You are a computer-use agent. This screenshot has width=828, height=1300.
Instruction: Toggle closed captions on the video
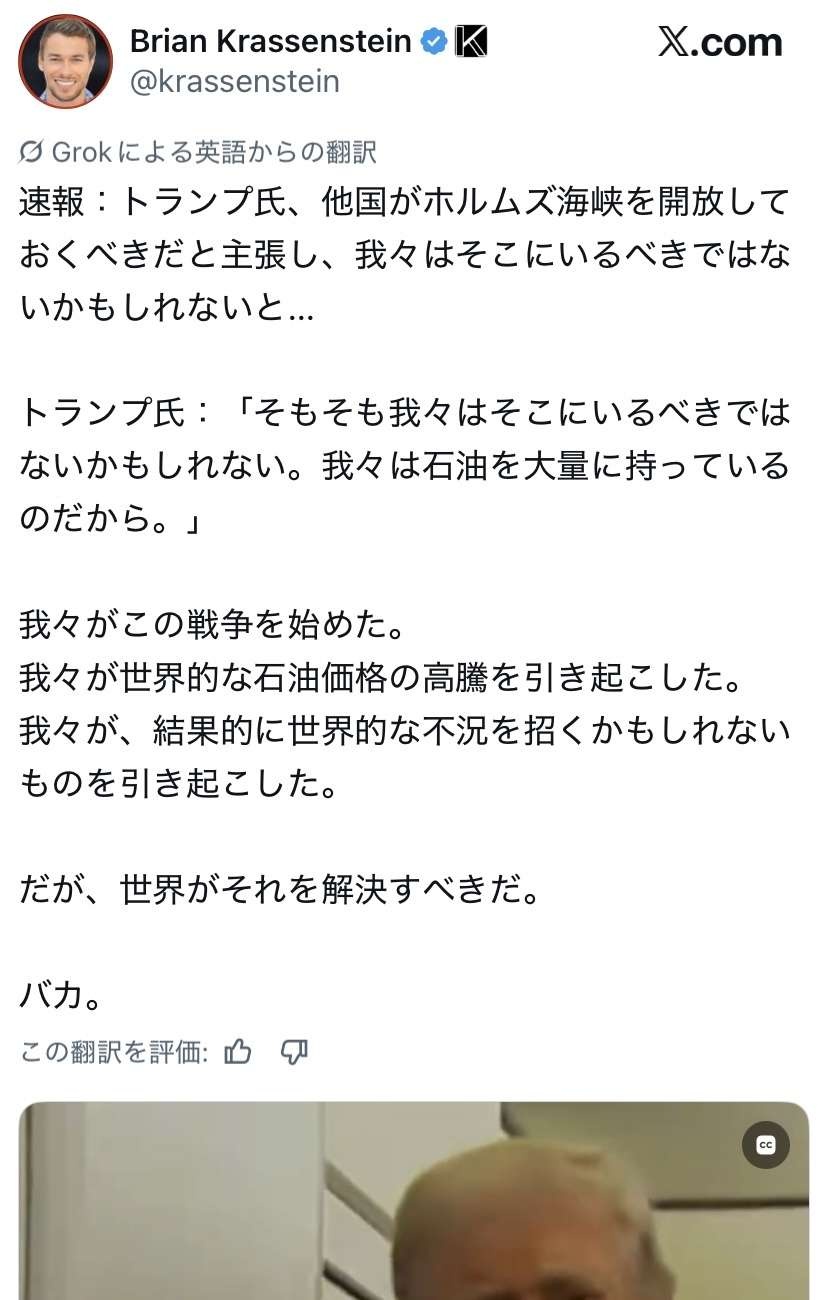tap(765, 1146)
